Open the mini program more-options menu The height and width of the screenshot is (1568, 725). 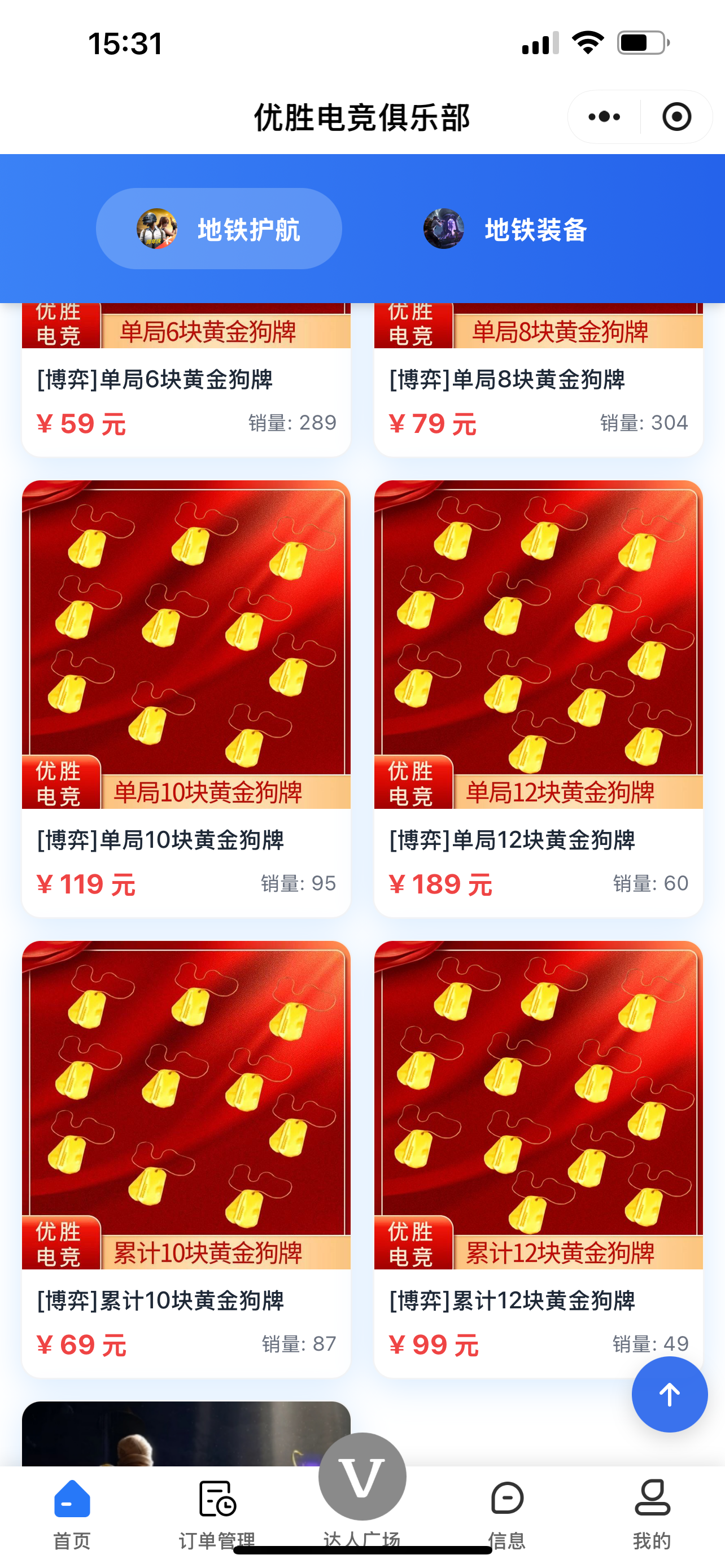click(x=604, y=117)
